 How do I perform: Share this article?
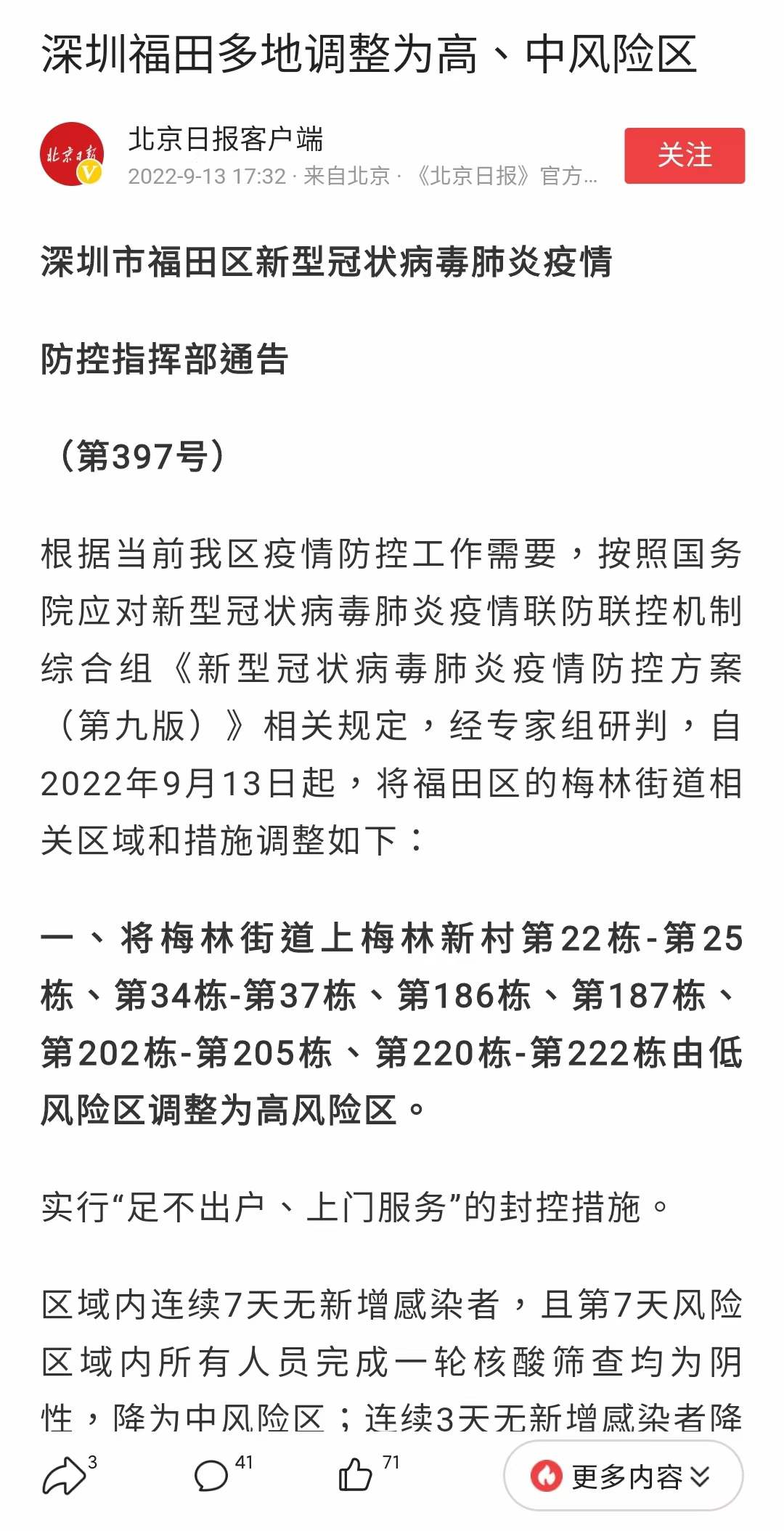[x=64, y=1476]
